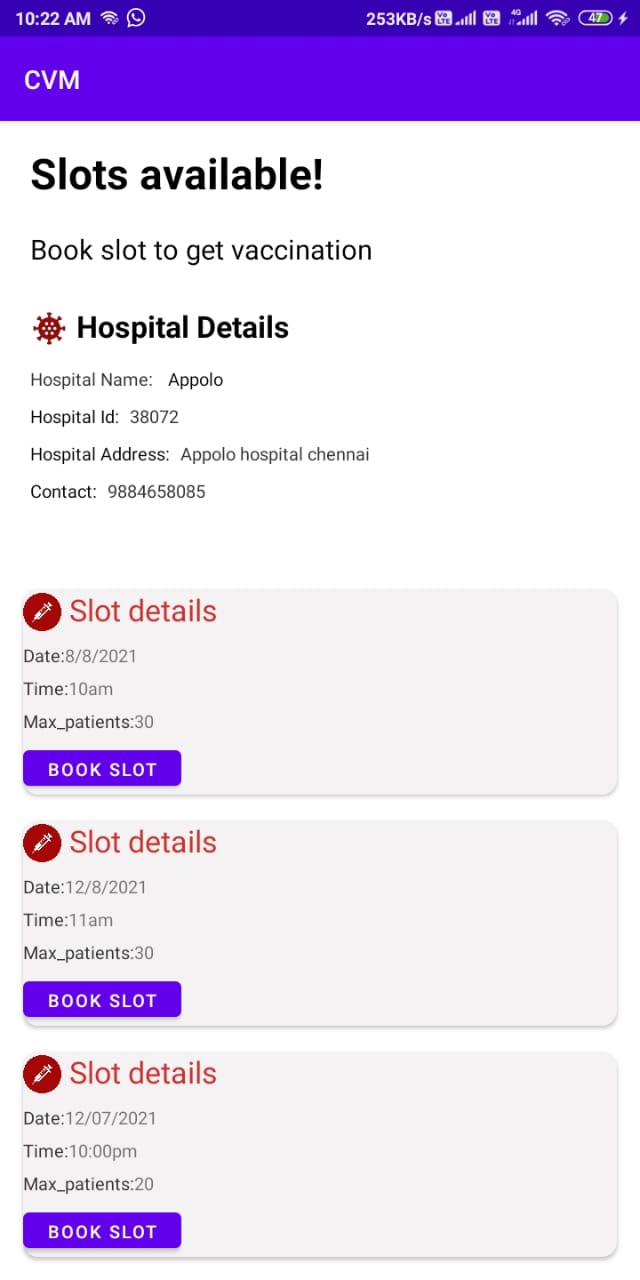Book the 12/07/2021 10:00pm slot

coord(102,1231)
